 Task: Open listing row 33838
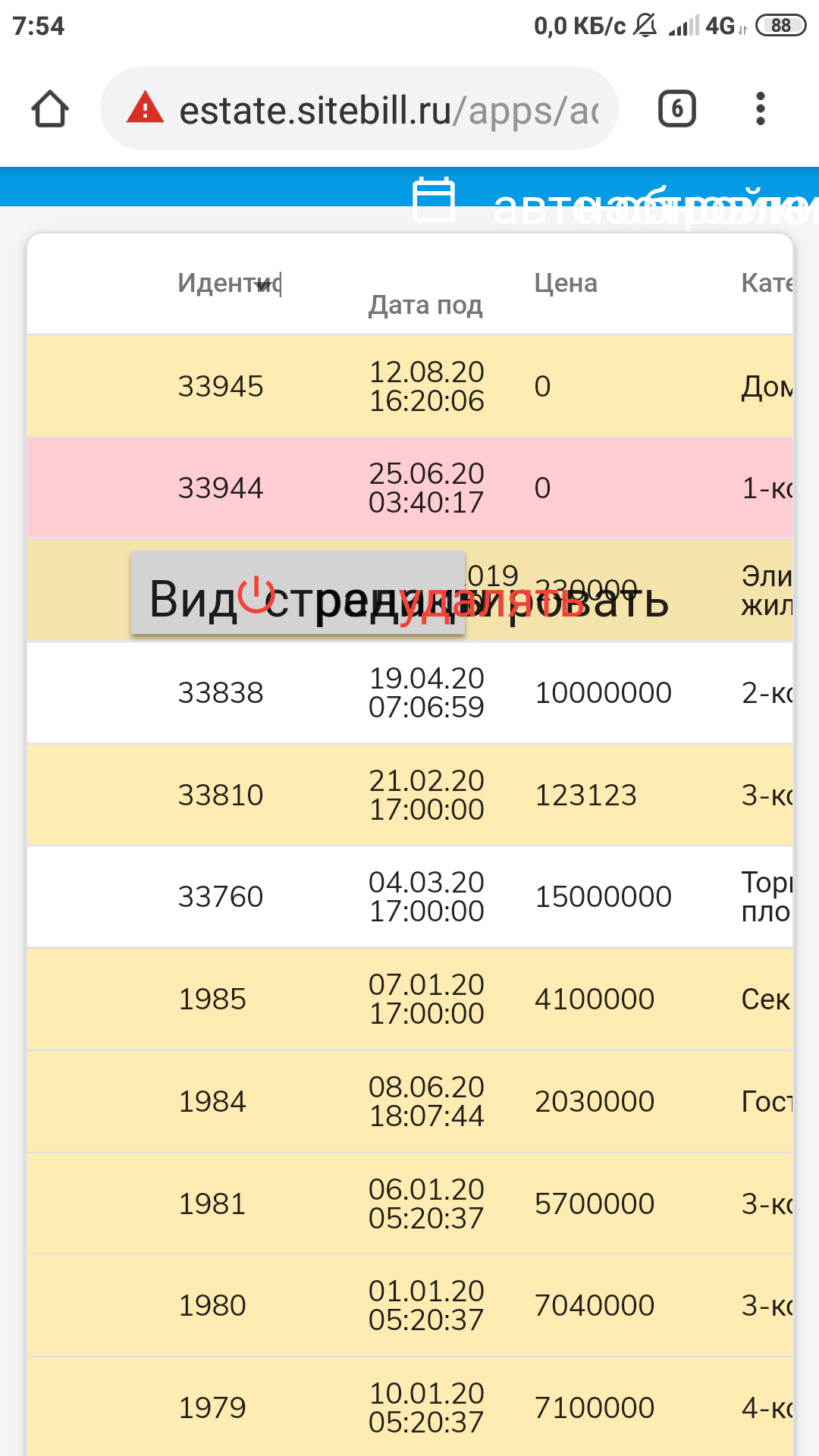point(410,692)
